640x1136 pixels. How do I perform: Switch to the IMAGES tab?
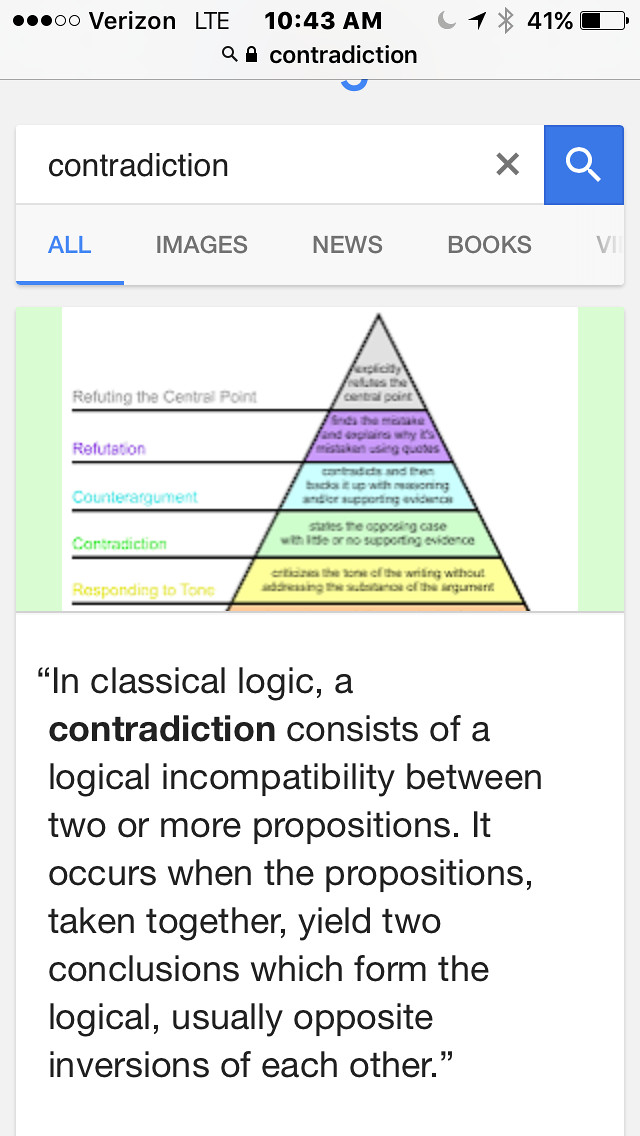pyautogui.click(x=201, y=245)
